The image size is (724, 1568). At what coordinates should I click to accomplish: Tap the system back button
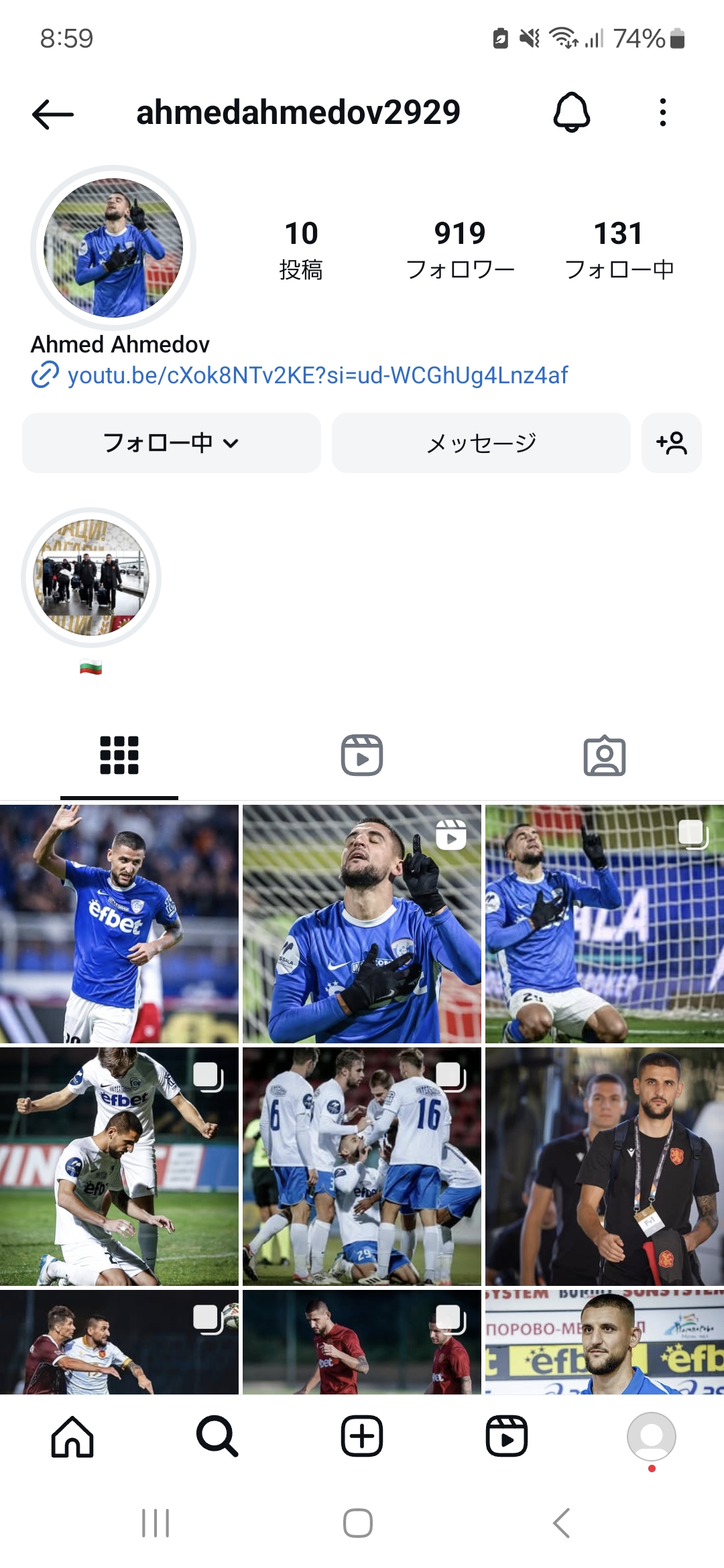[562, 1523]
